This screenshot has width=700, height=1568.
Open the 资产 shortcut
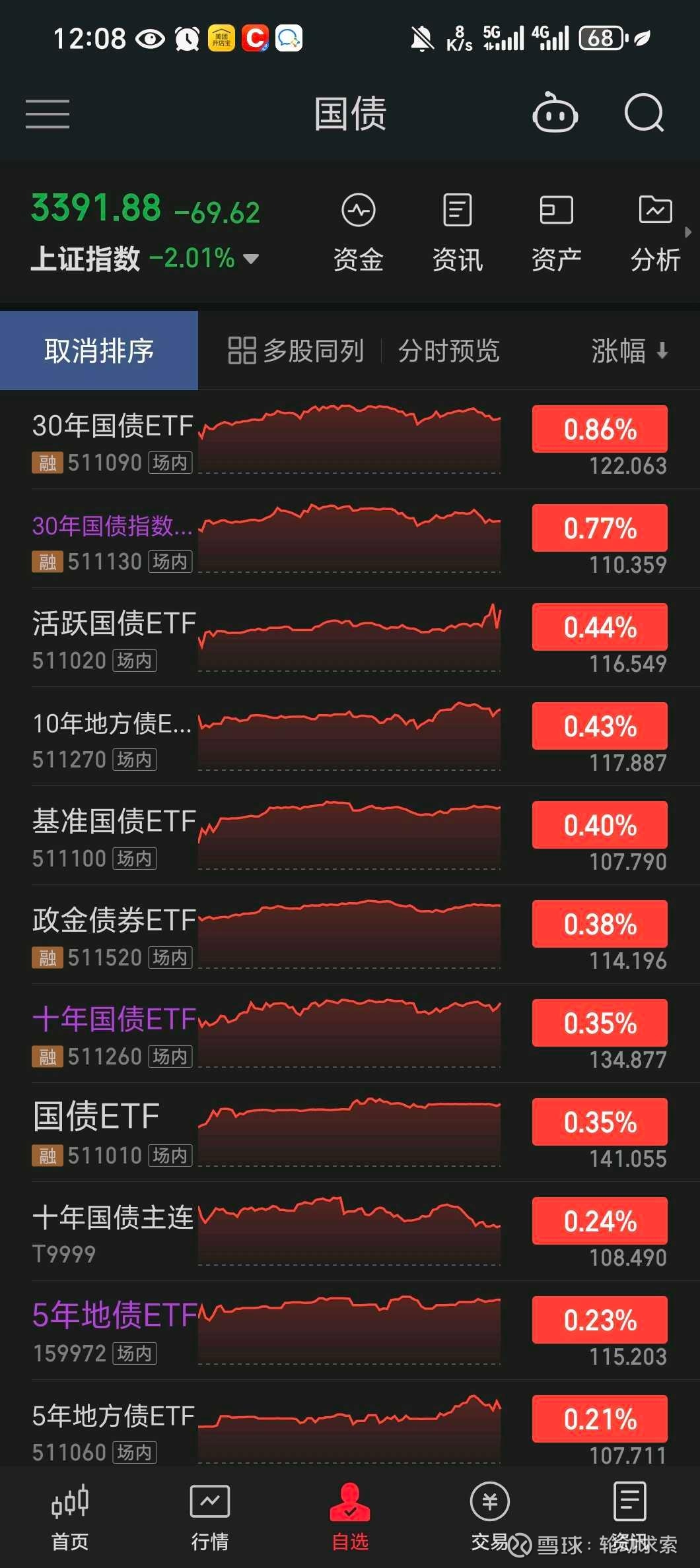click(556, 232)
